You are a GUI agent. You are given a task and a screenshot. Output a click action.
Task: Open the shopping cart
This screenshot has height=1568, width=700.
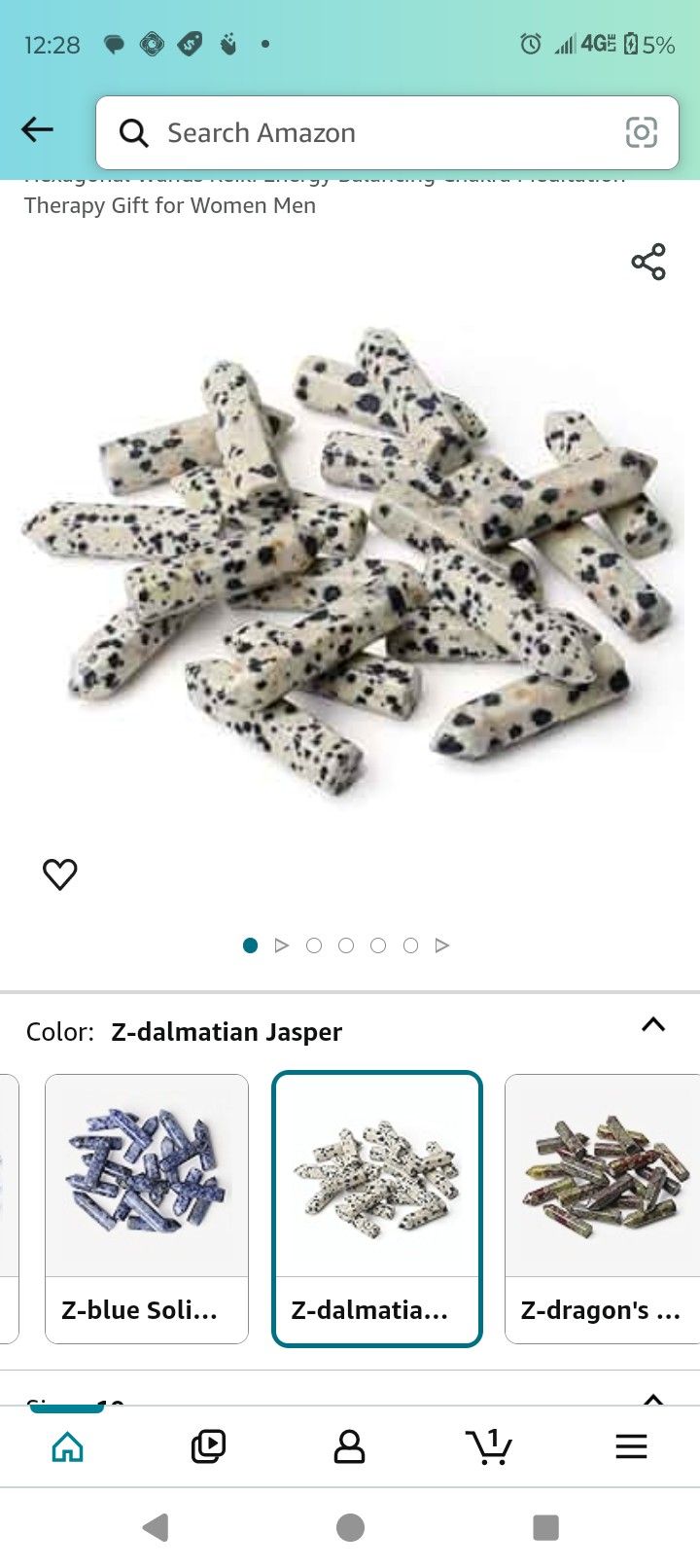(489, 1446)
